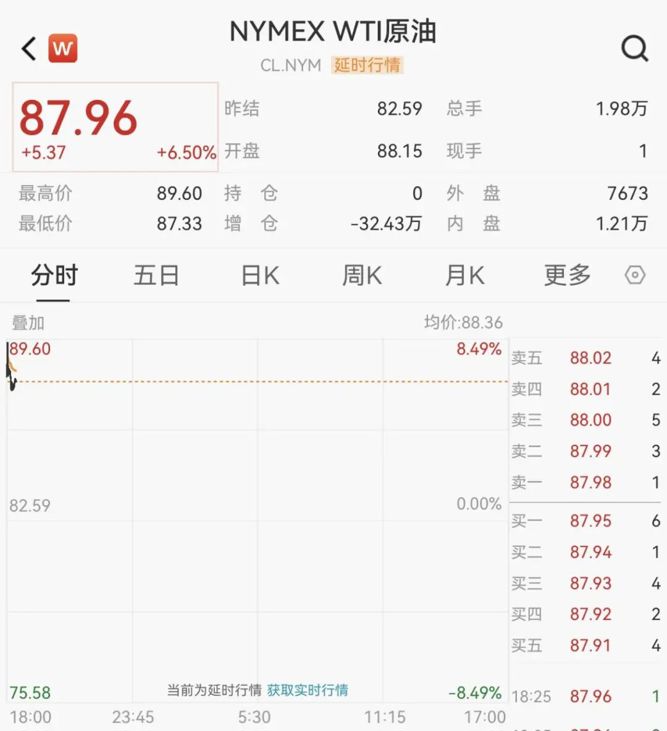Viewport: 667px width, 731px height.
Task: Open the 更多 chart options
Action: click(567, 275)
